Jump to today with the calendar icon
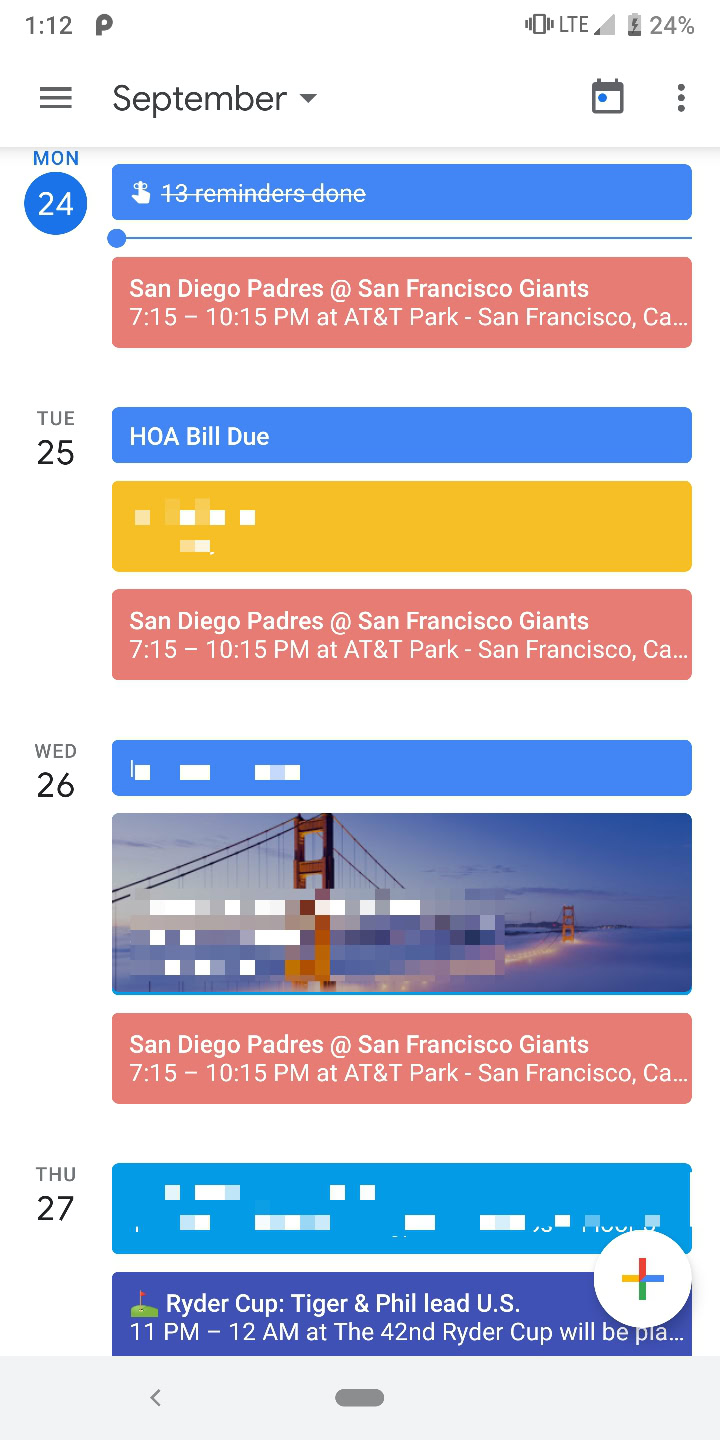Image resolution: width=720 pixels, height=1440 pixels. tap(607, 98)
